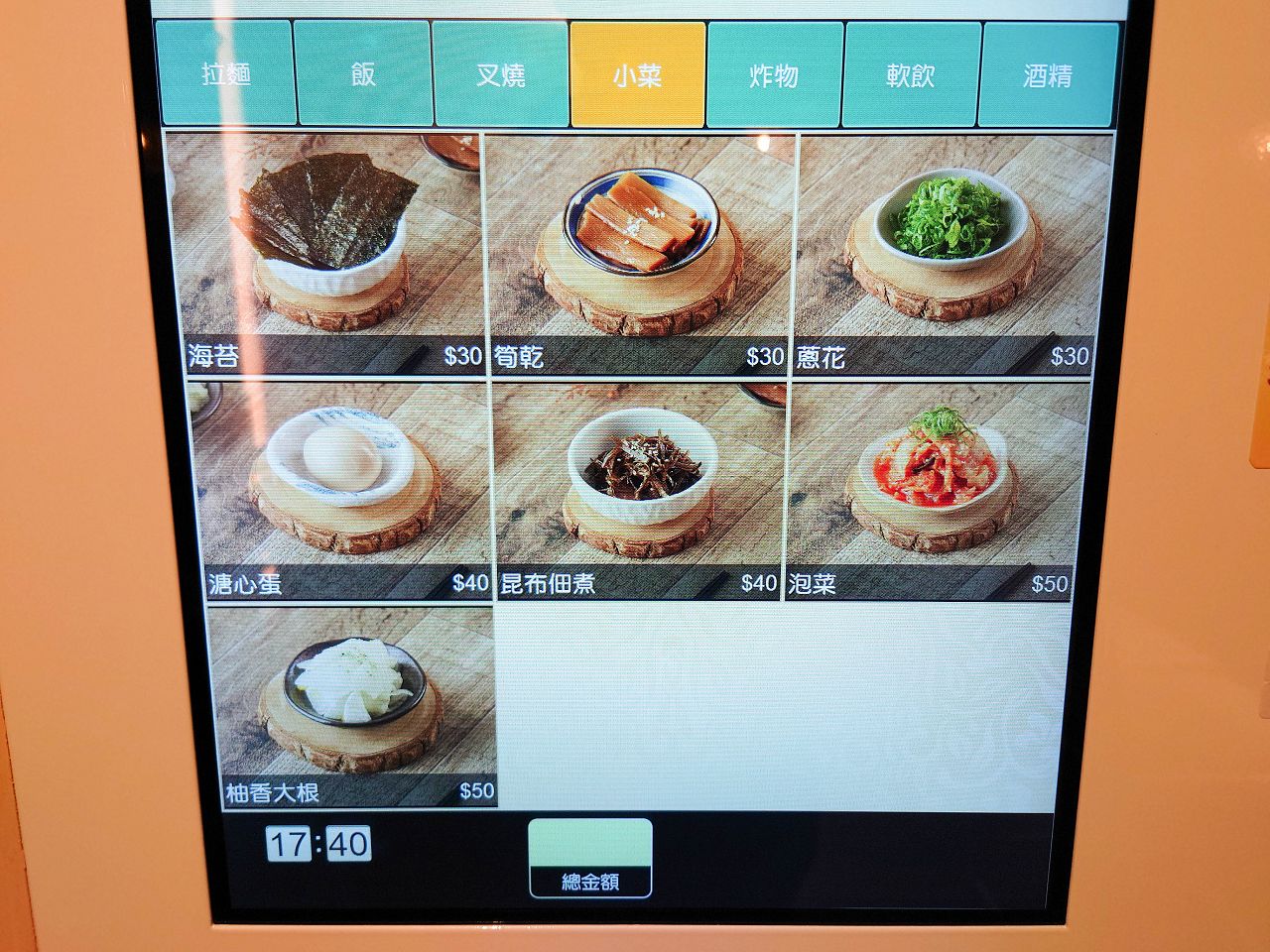This screenshot has height=952, width=1270.
Task: Add 溏心蛋 to the order
Action: pyautogui.click(x=342, y=491)
